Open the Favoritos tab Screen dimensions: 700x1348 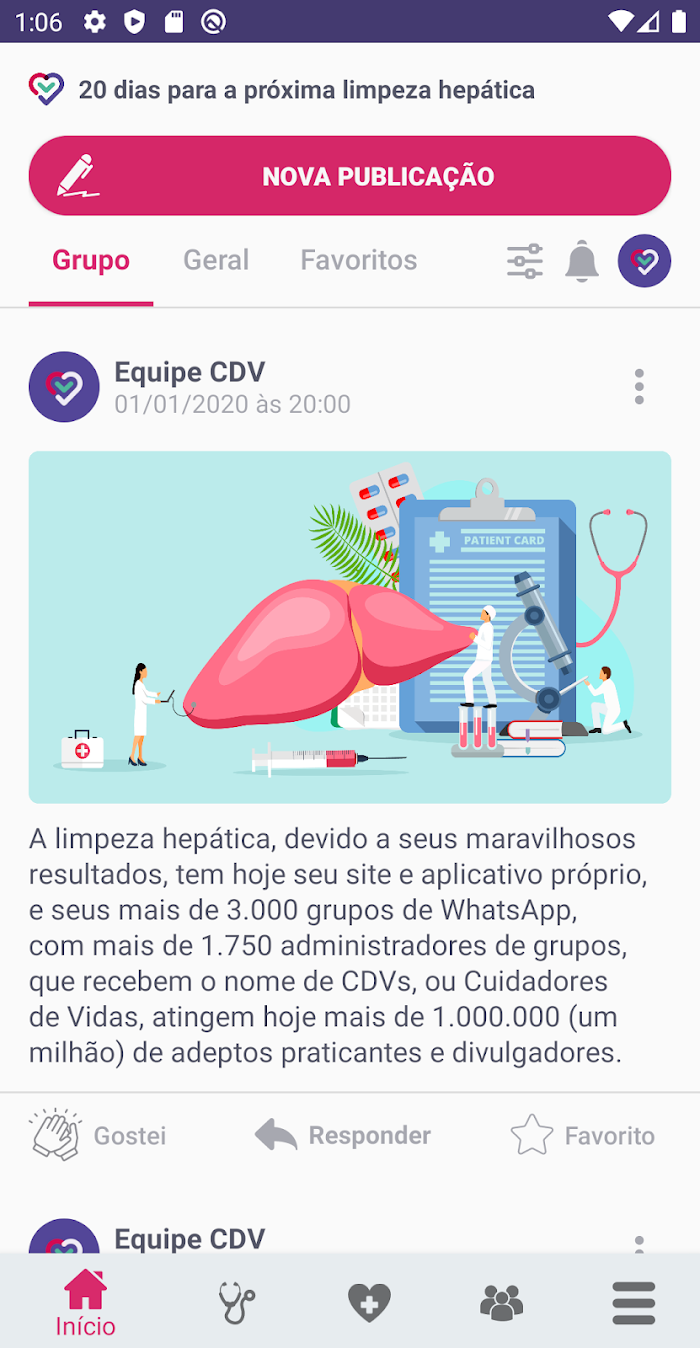(x=359, y=260)
